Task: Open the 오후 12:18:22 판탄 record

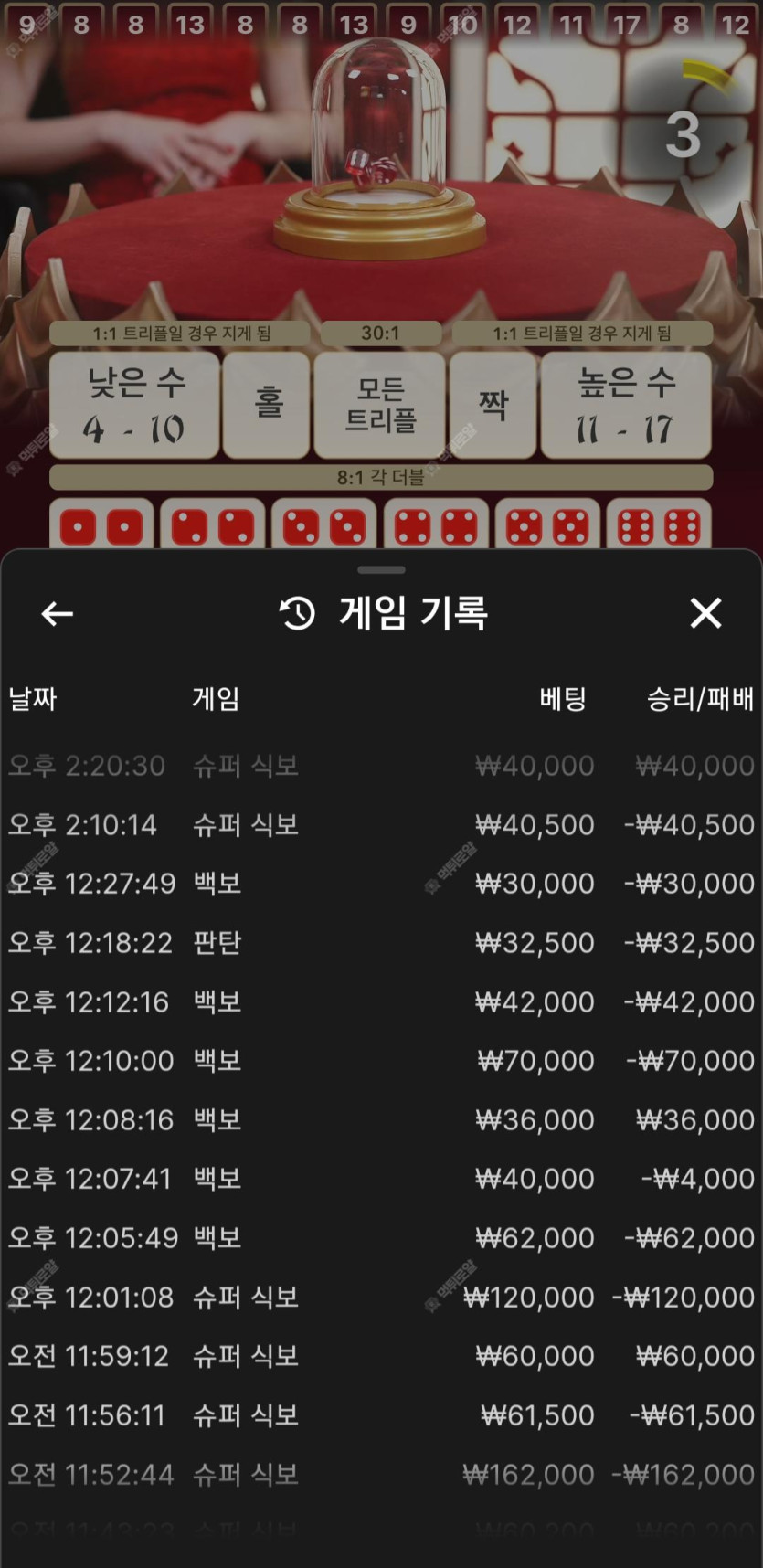Action: (381, 943)
